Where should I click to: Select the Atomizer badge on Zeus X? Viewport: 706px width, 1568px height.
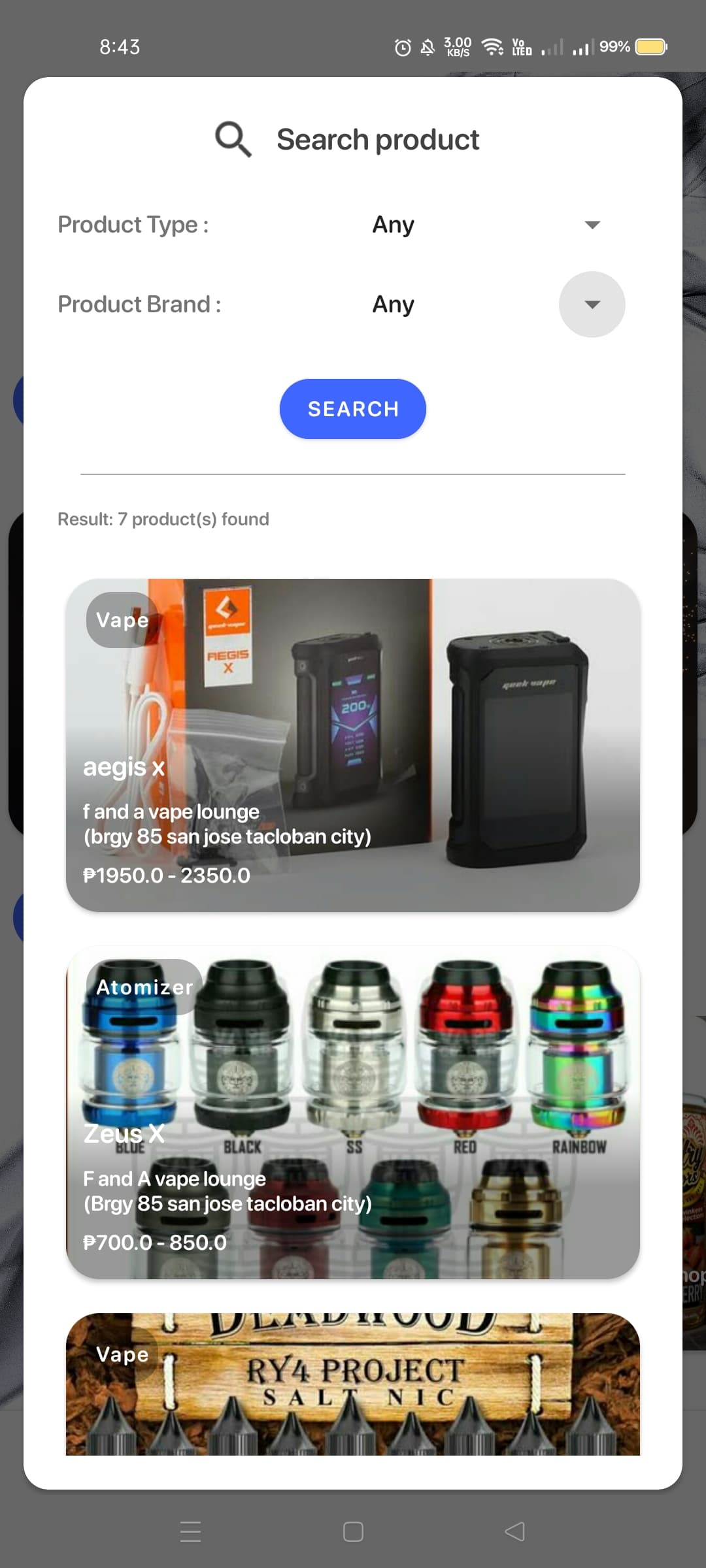coord(143,987)
